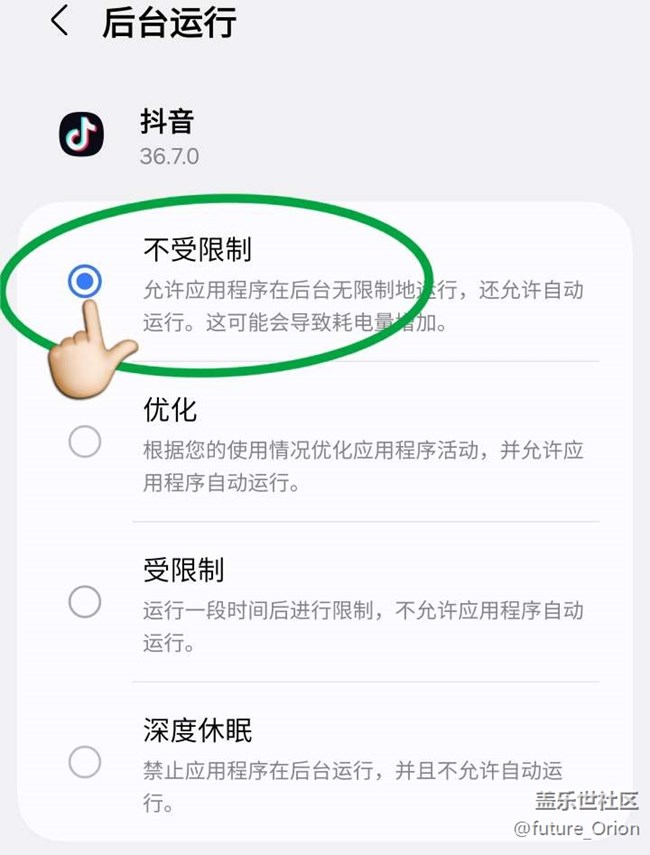Pick the 深度休眠 option

click(85, 762)
